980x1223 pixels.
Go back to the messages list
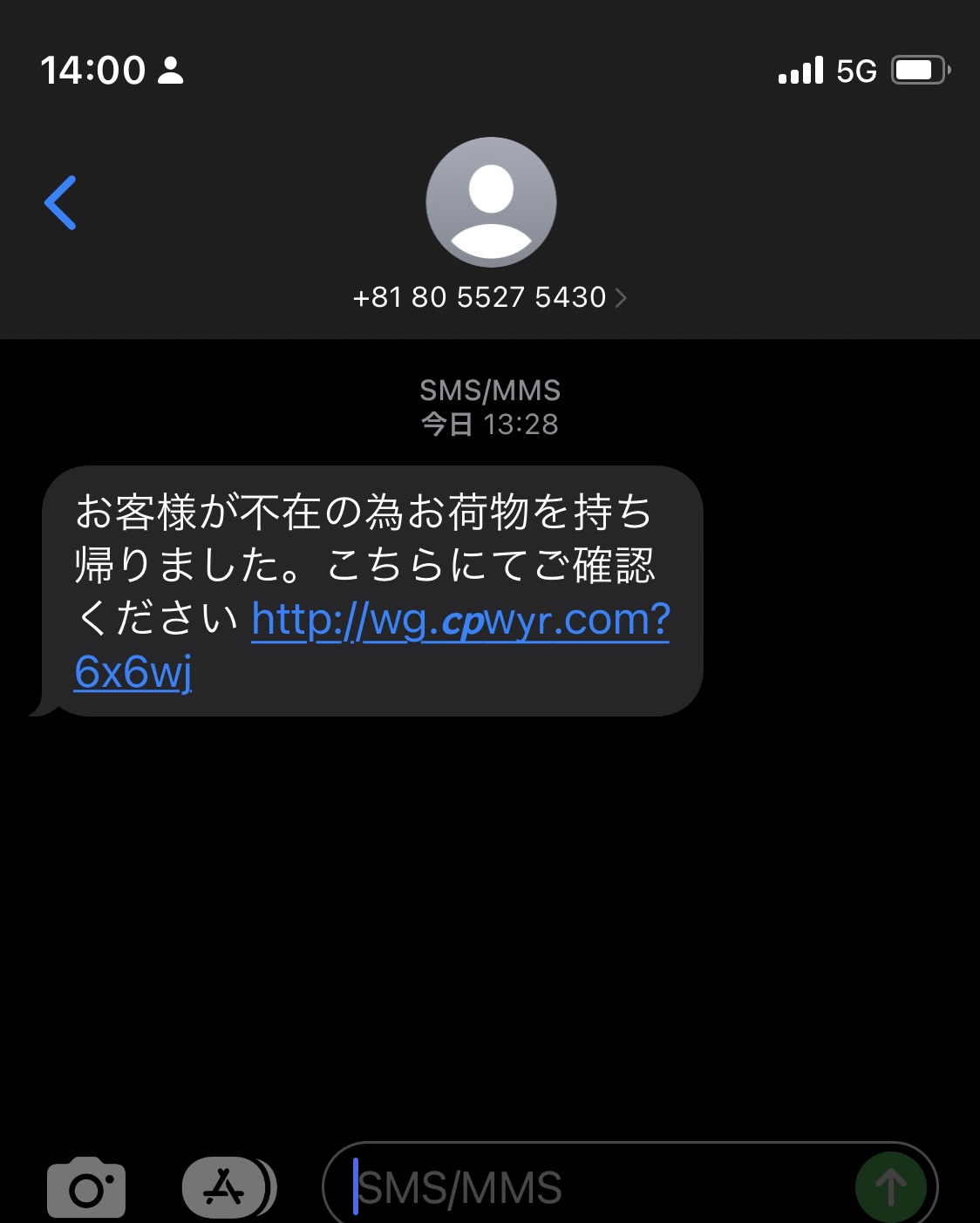click(x=61, y=202)
